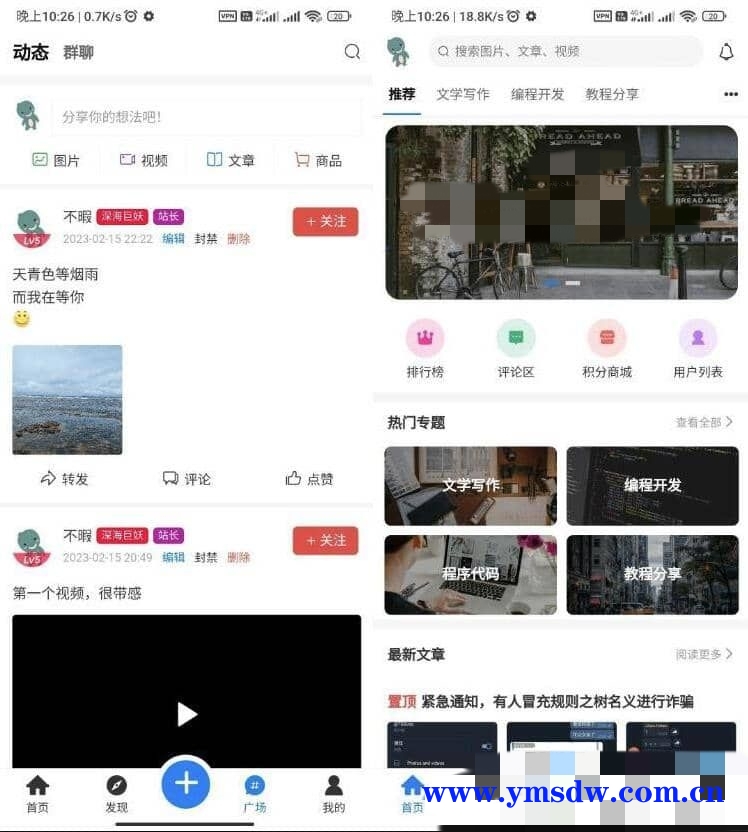Image resolution: width=748 pixels, height=832 pixels.
Task: Like the 天青色等烟雨 post
Action: pos(309,479)
